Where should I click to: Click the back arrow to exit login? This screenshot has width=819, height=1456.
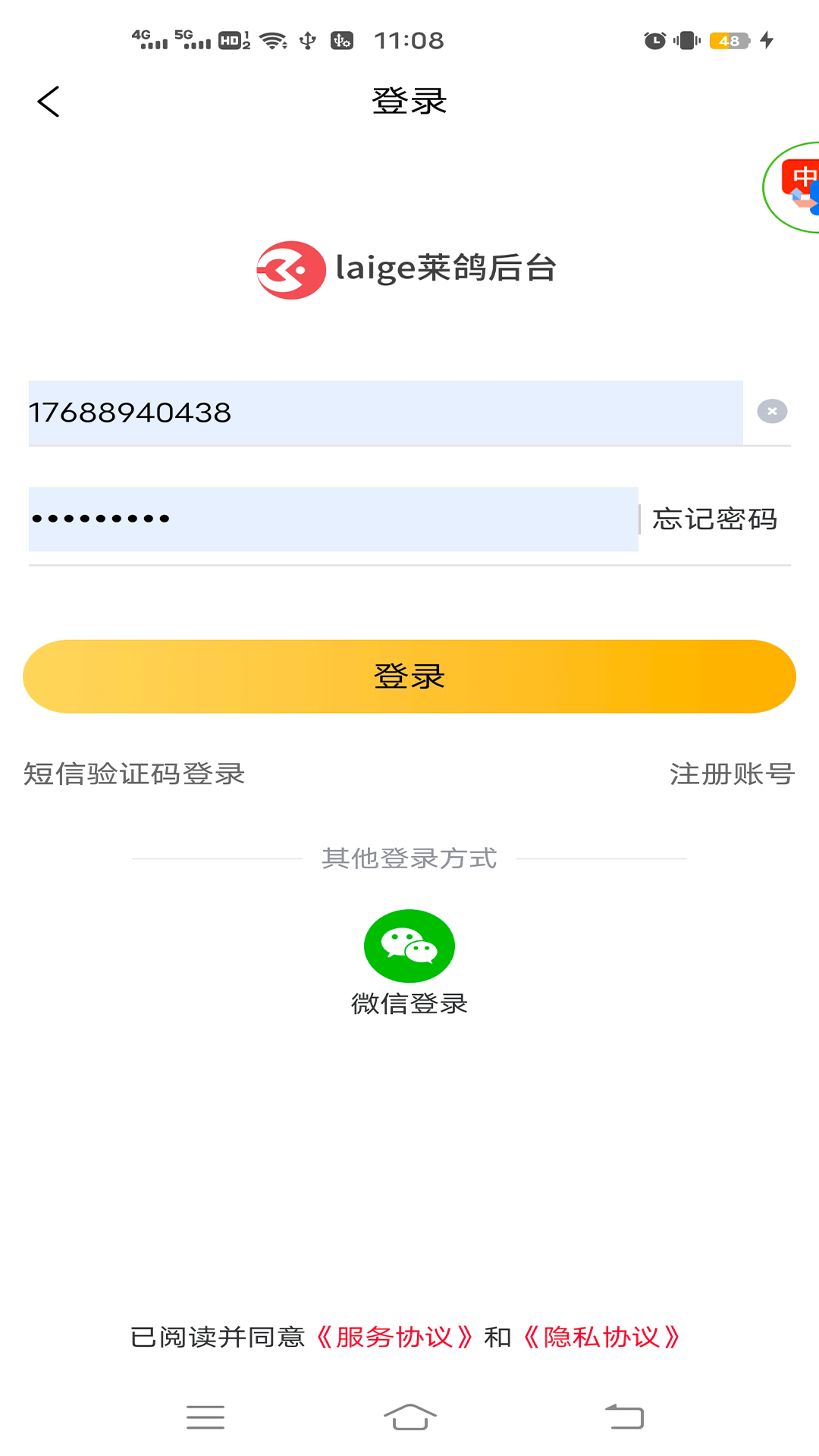point(49,100)
